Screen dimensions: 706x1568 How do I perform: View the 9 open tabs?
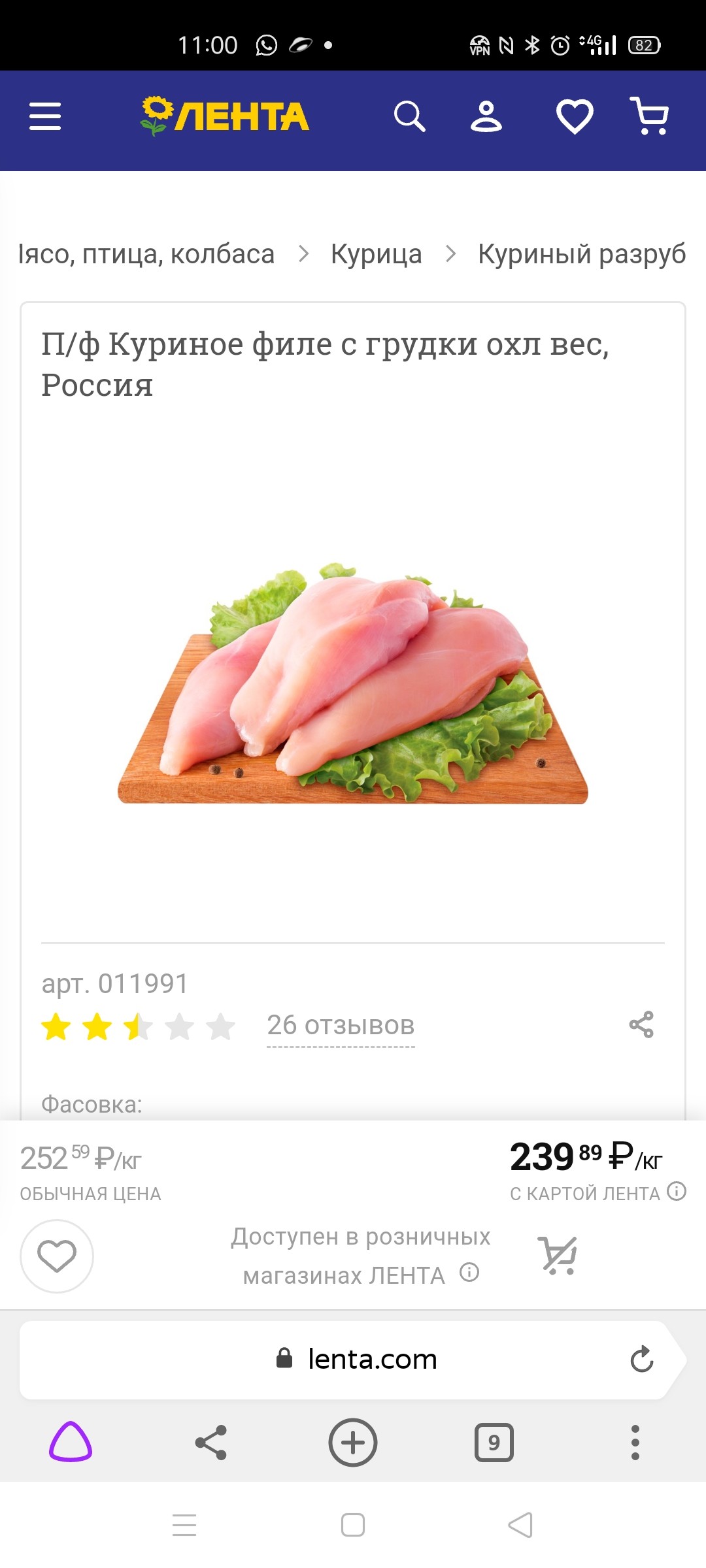[x=494, y=1443]
